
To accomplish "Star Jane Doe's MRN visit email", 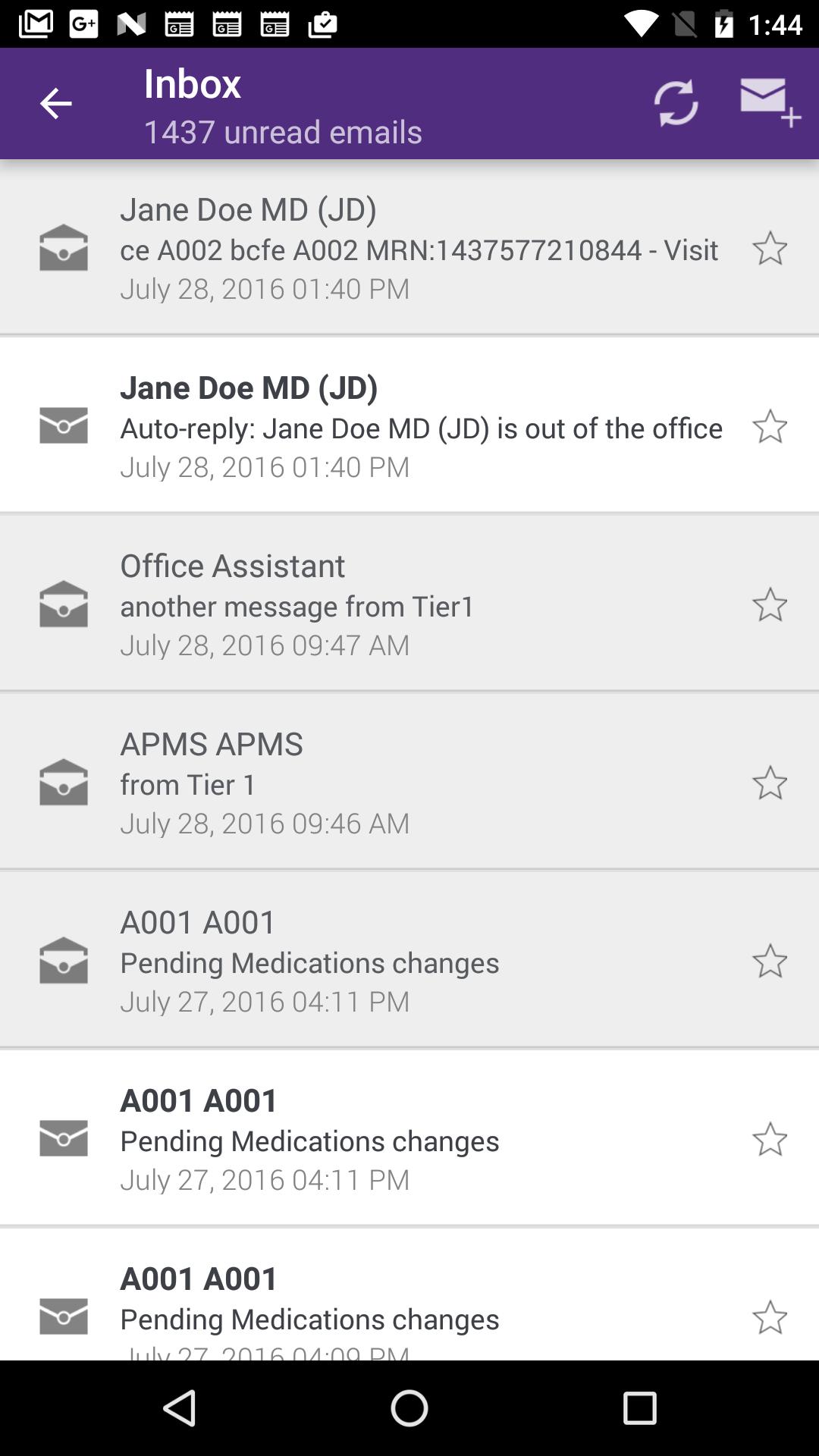I will (770, 247).
